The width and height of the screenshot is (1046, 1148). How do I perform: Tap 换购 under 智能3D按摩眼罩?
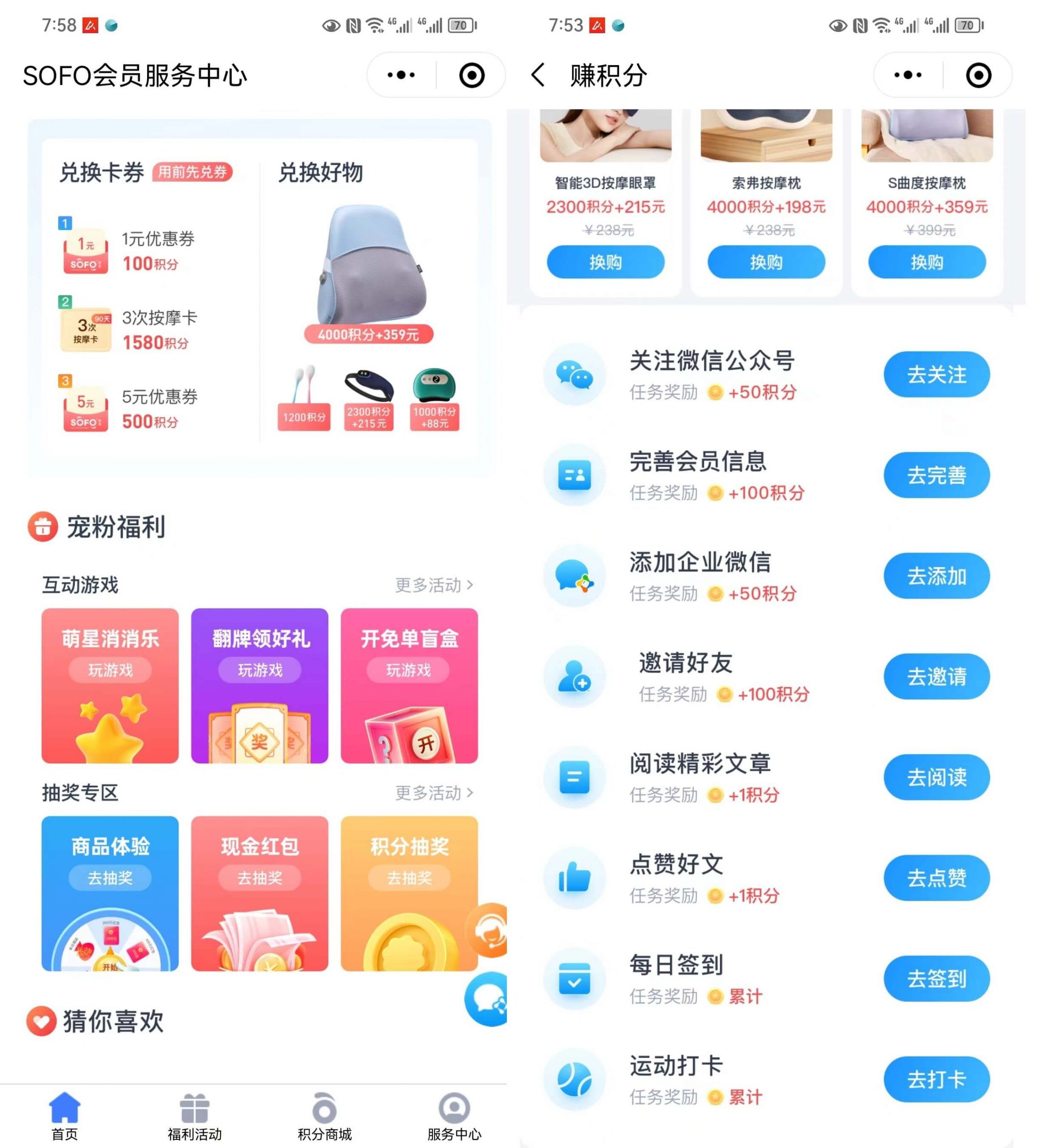pyautogui.click(x=605, y=262)
